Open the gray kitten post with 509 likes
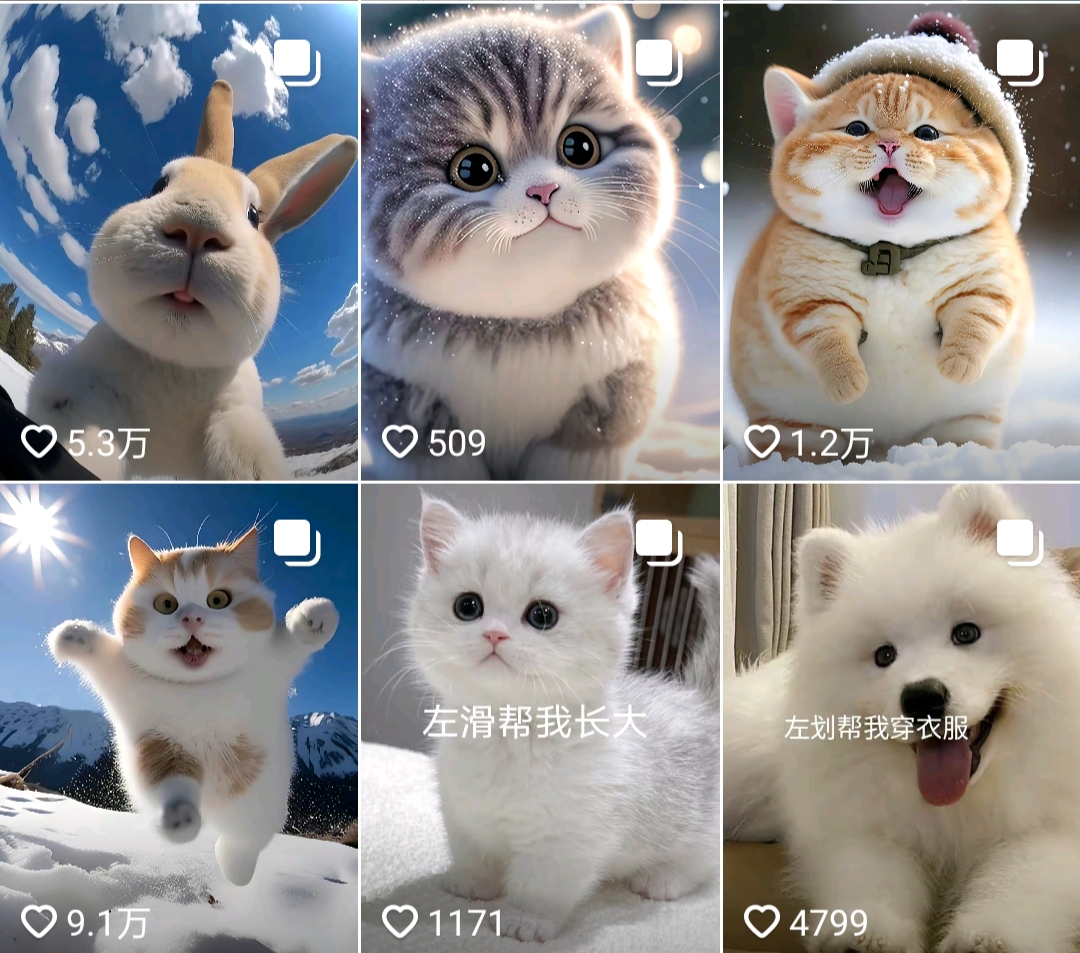Viewport: 1080px width, 953px height. [540, 240]
